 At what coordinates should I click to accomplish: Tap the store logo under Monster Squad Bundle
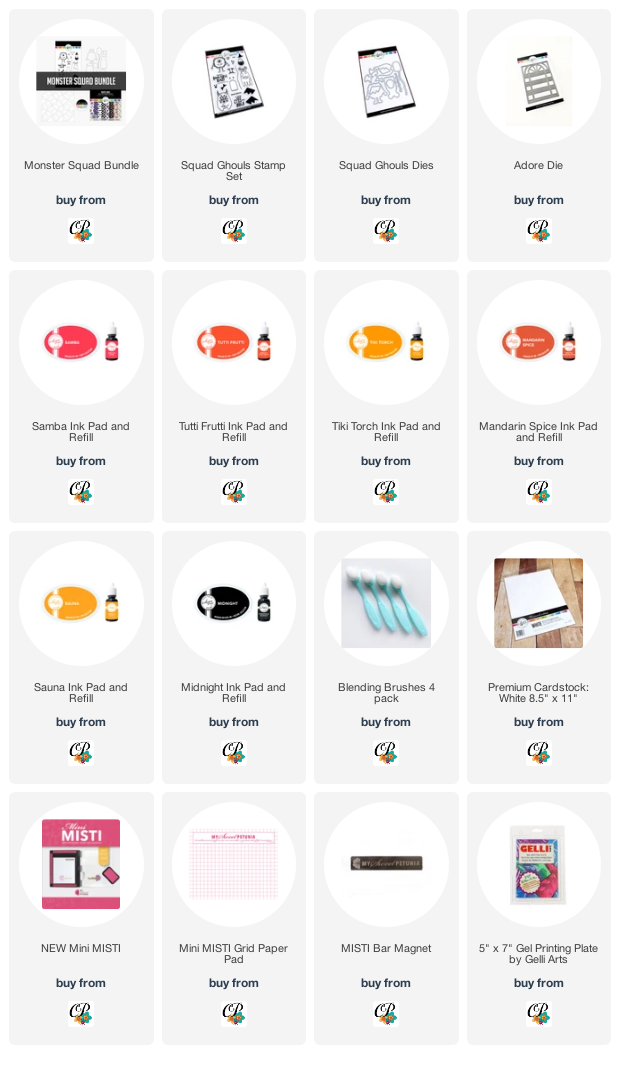(81, 231)
